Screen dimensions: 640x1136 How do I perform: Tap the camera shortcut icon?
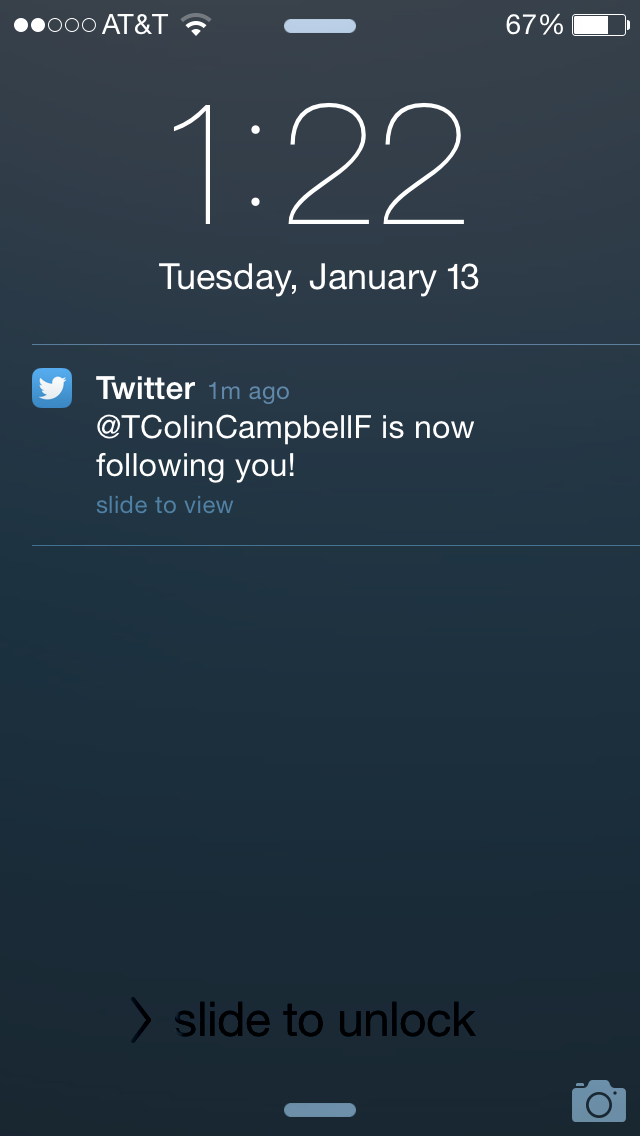click(x=599, y=1100)
